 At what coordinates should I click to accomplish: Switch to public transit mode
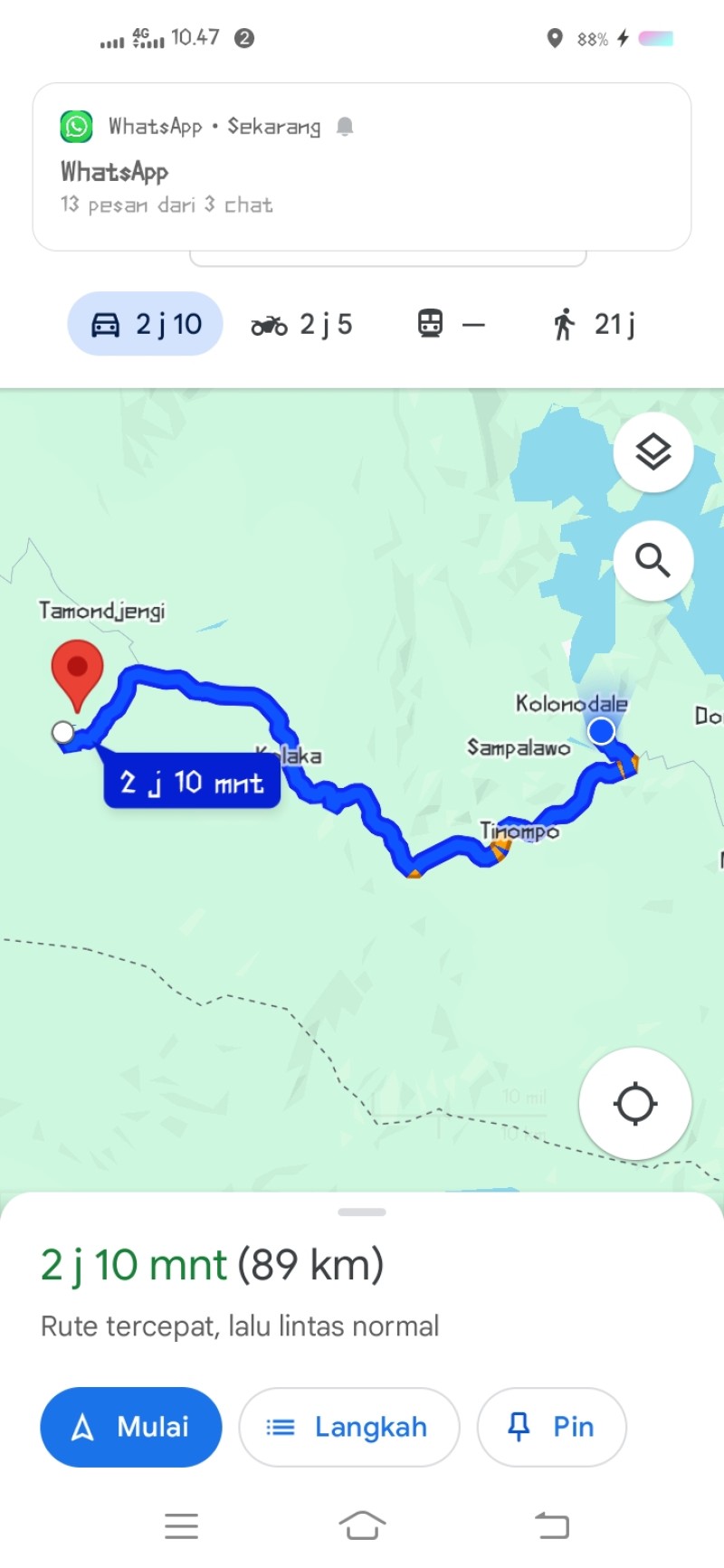[x=451, y=324]
